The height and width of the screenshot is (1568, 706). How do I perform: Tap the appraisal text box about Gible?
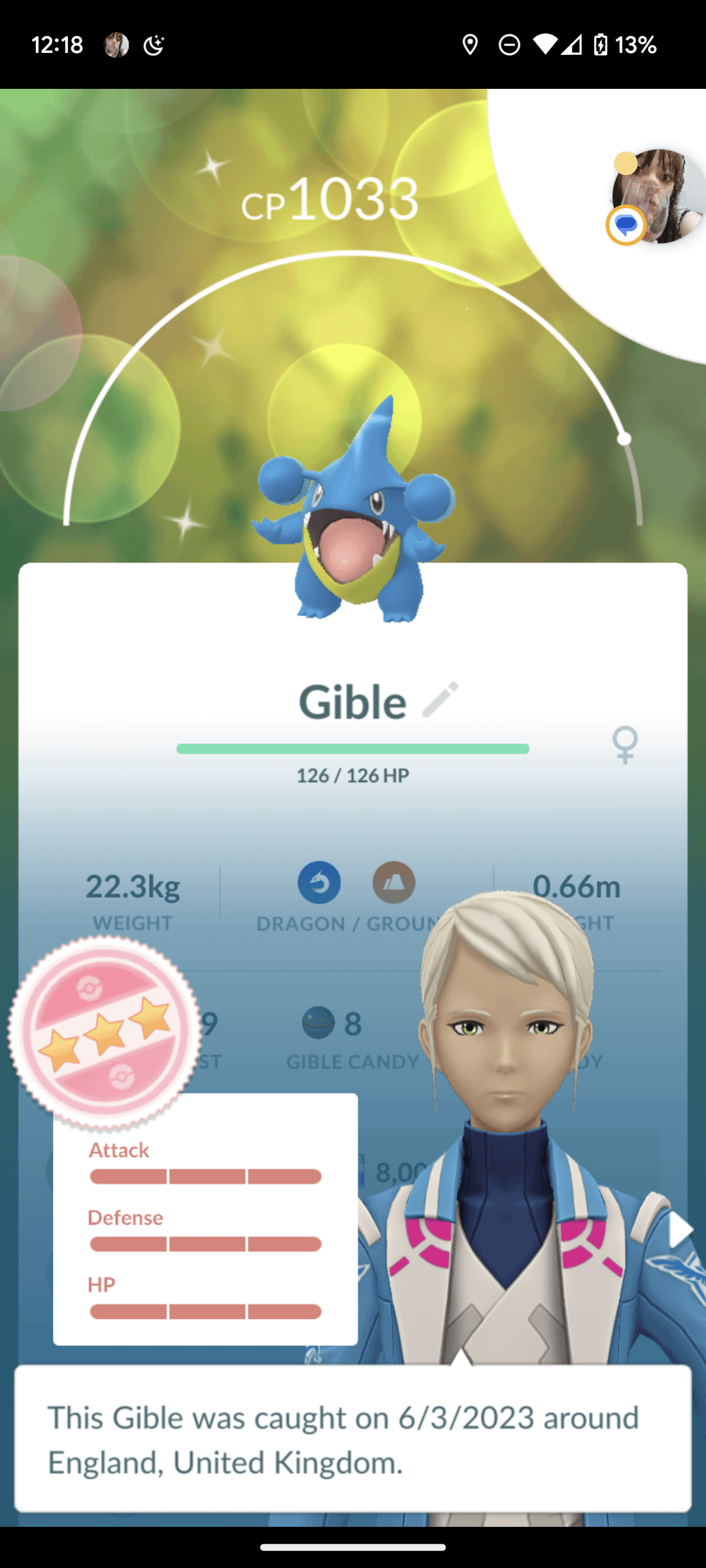coord(353,1439)
